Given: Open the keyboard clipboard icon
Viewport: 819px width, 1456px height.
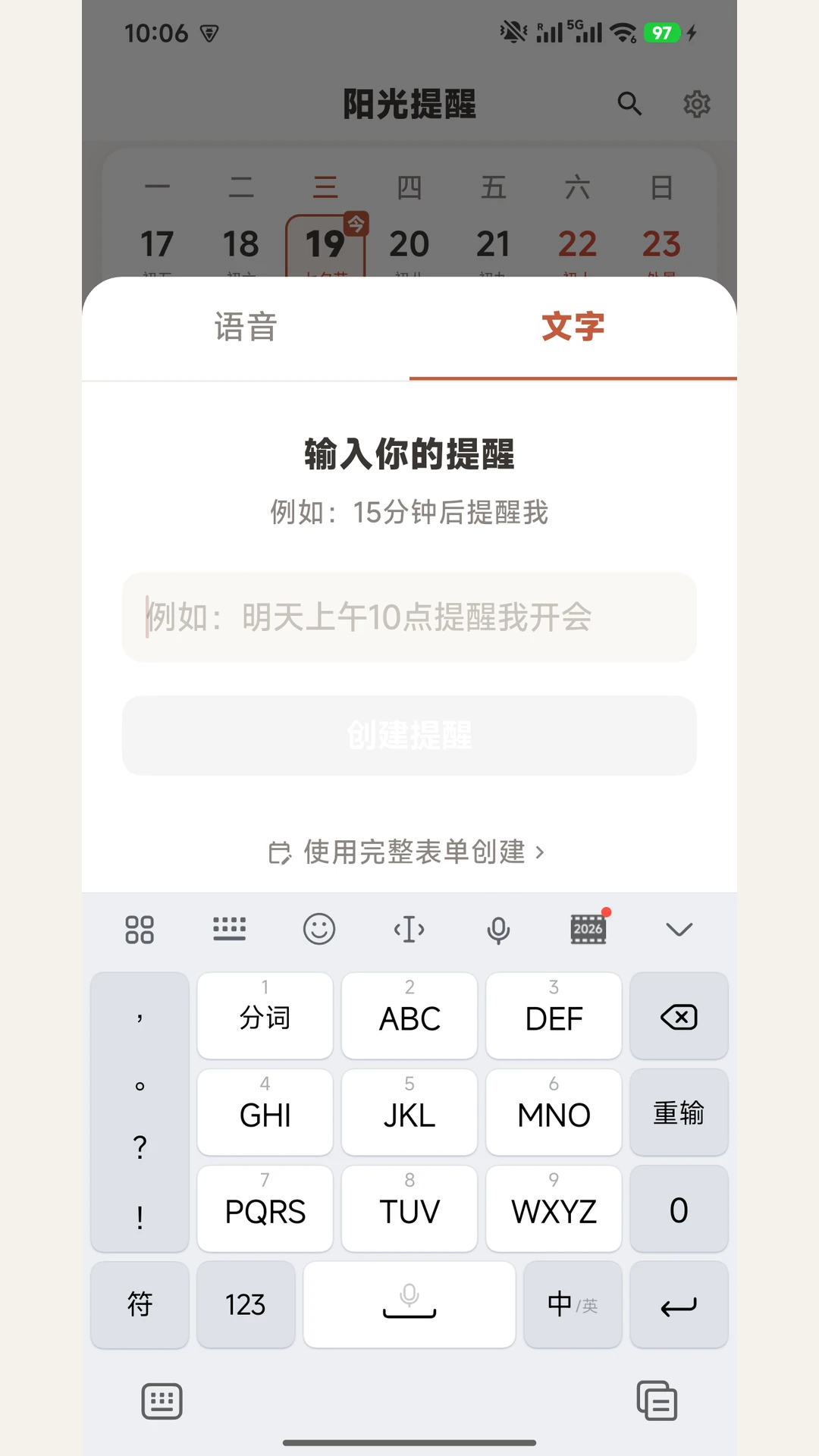Looking at the screenshot, I should coord(657,1401).
